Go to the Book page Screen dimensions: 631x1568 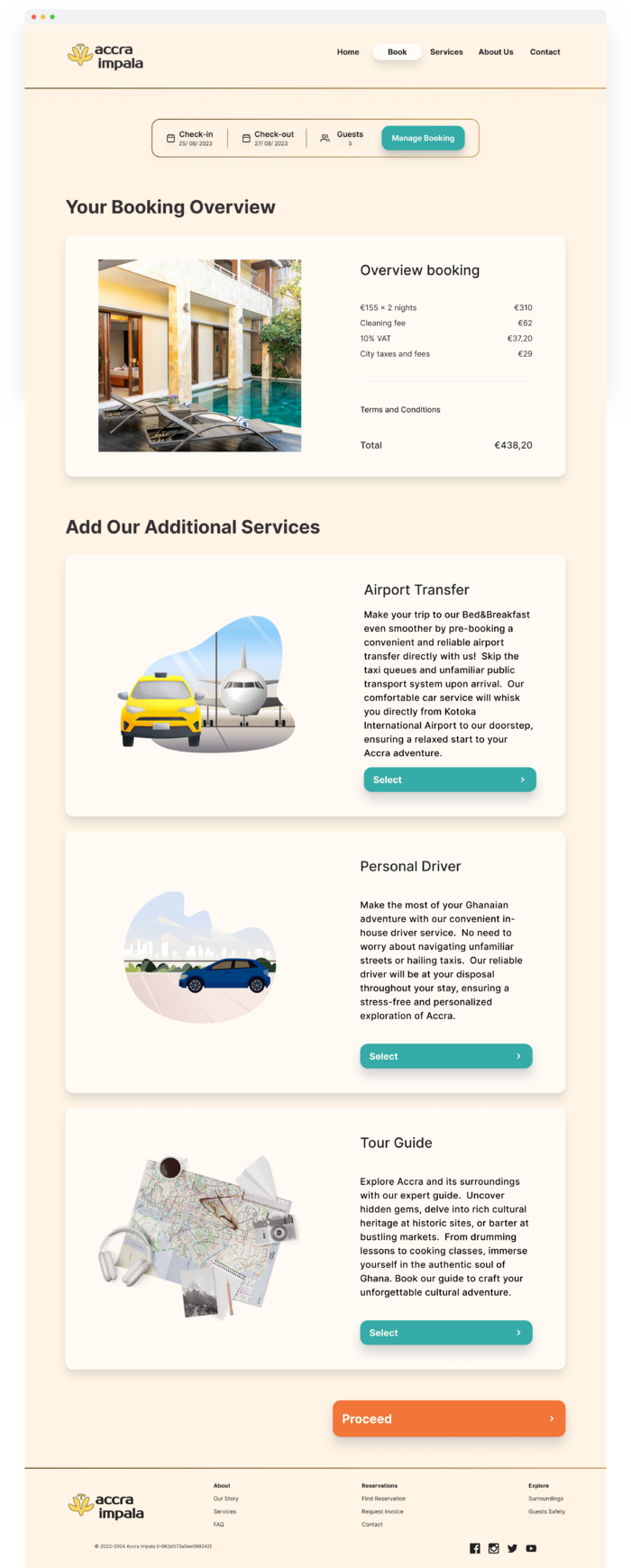[397, 52]
